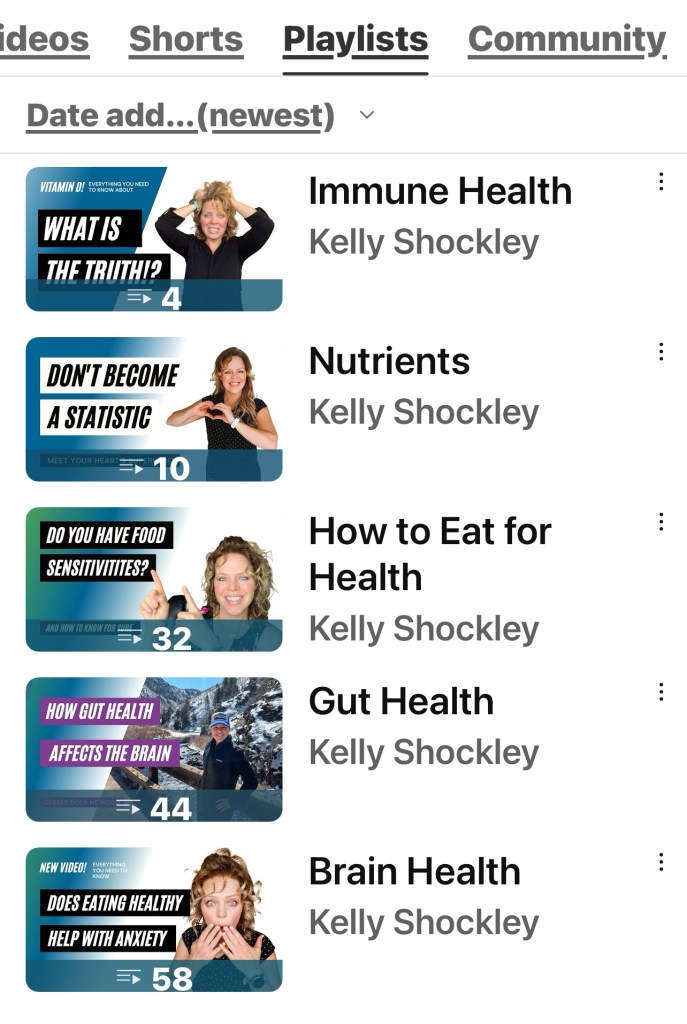Open more options for Immune Health playlist
The image size is (687, 1024).
point(660,182)
